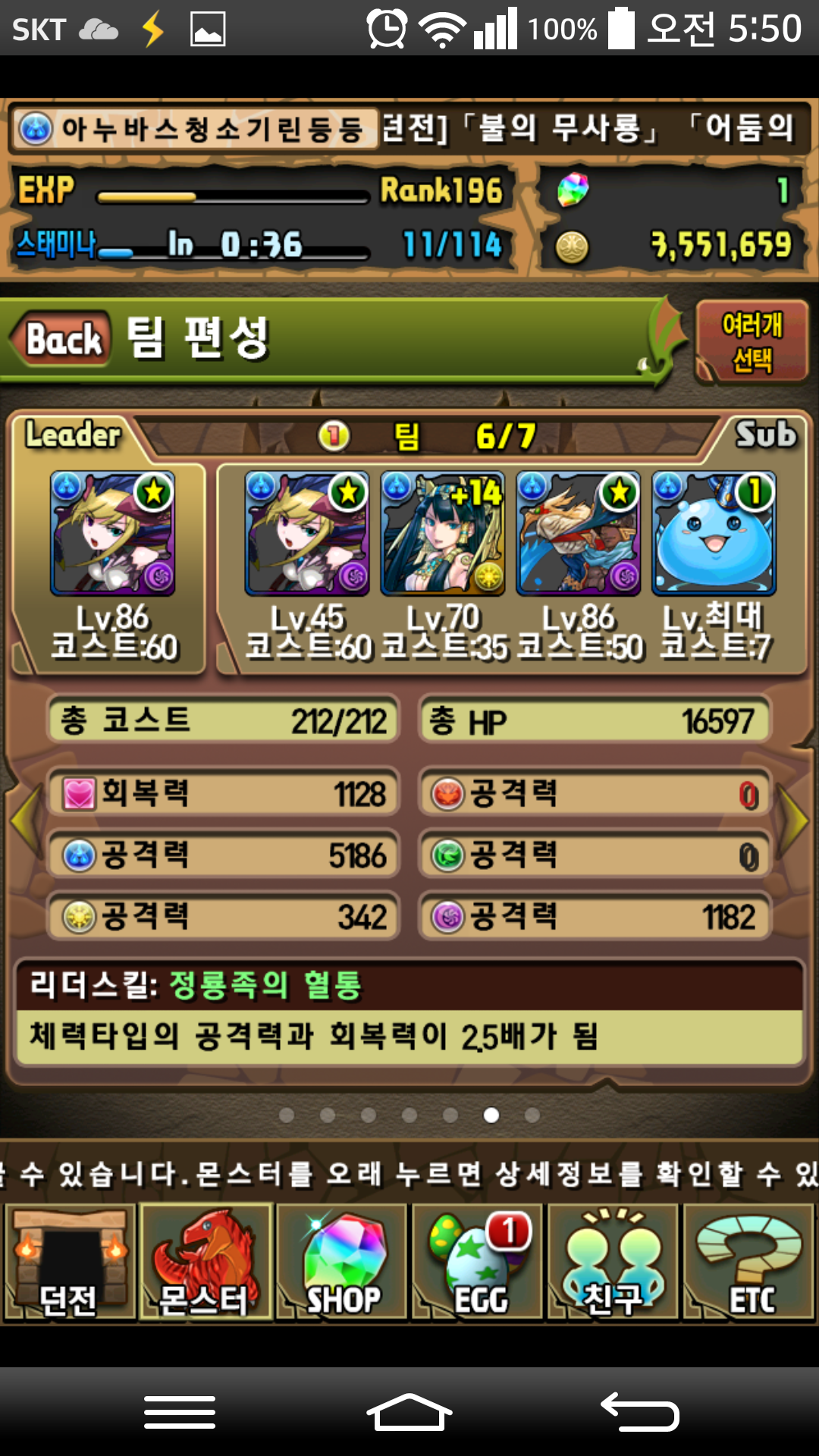Tap the system home button

pos(409,1412)
